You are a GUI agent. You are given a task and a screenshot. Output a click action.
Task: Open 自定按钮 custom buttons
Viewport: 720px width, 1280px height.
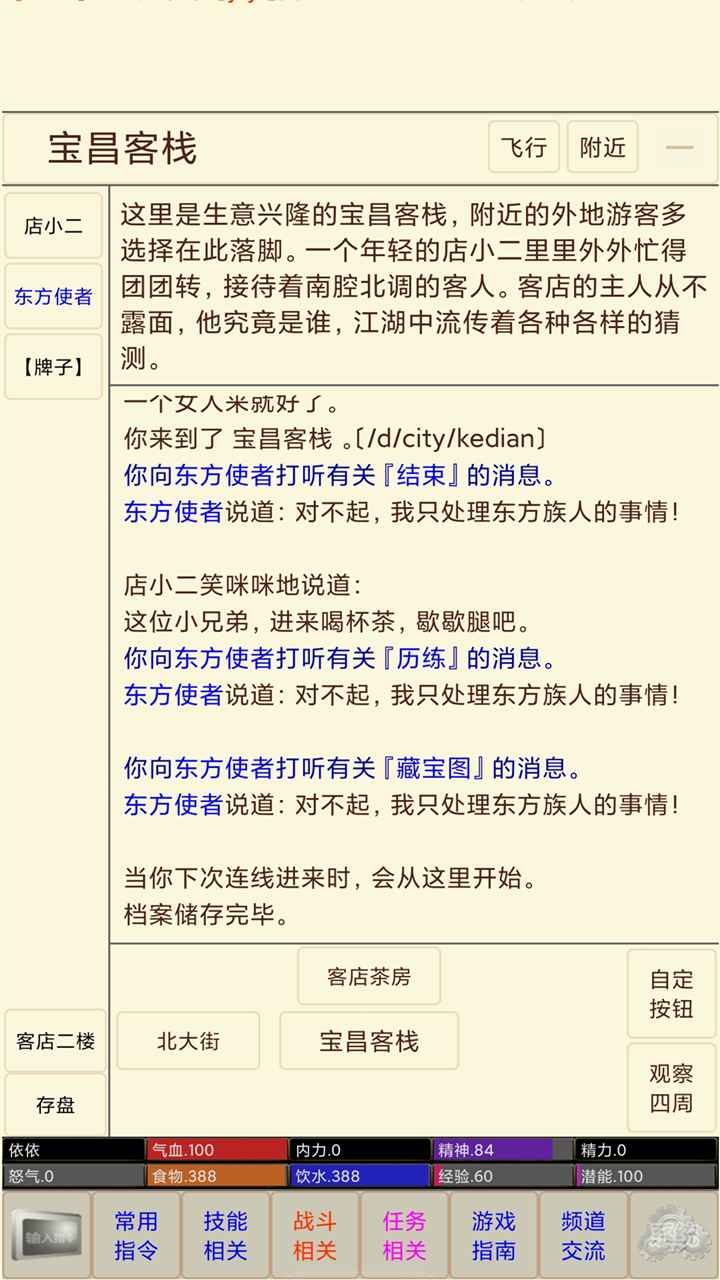[671, 993]
